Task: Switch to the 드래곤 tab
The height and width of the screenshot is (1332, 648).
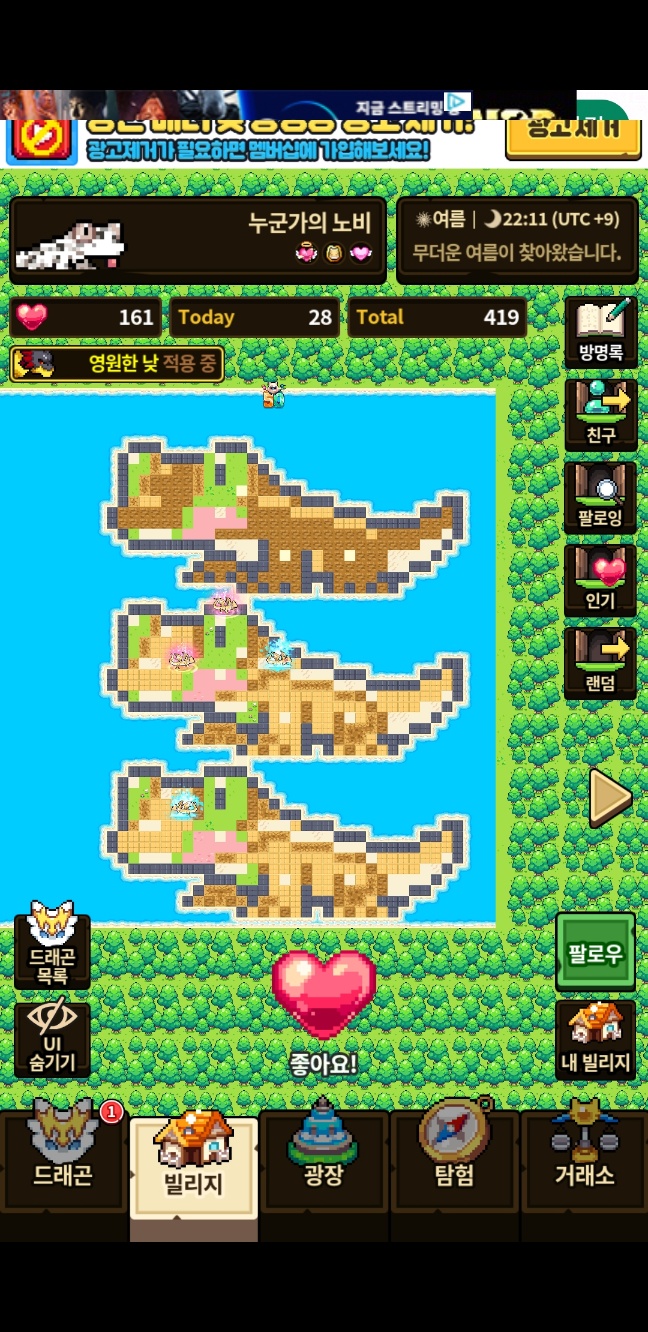Action: (64, 1158)
